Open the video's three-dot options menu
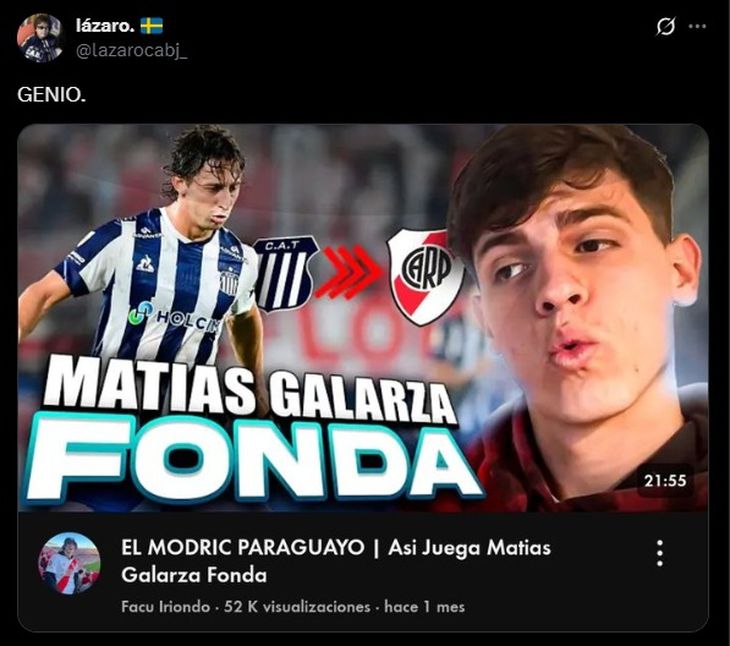Viewport: 730px width, 646px height. (659, 553)
